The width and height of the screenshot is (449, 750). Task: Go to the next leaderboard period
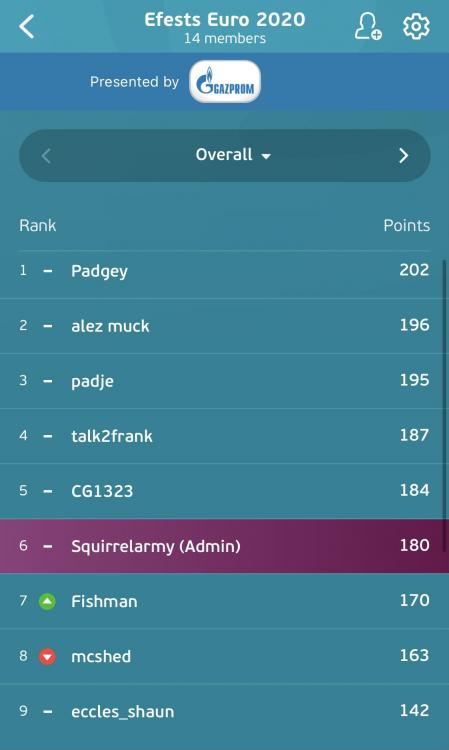coord(404,155)
